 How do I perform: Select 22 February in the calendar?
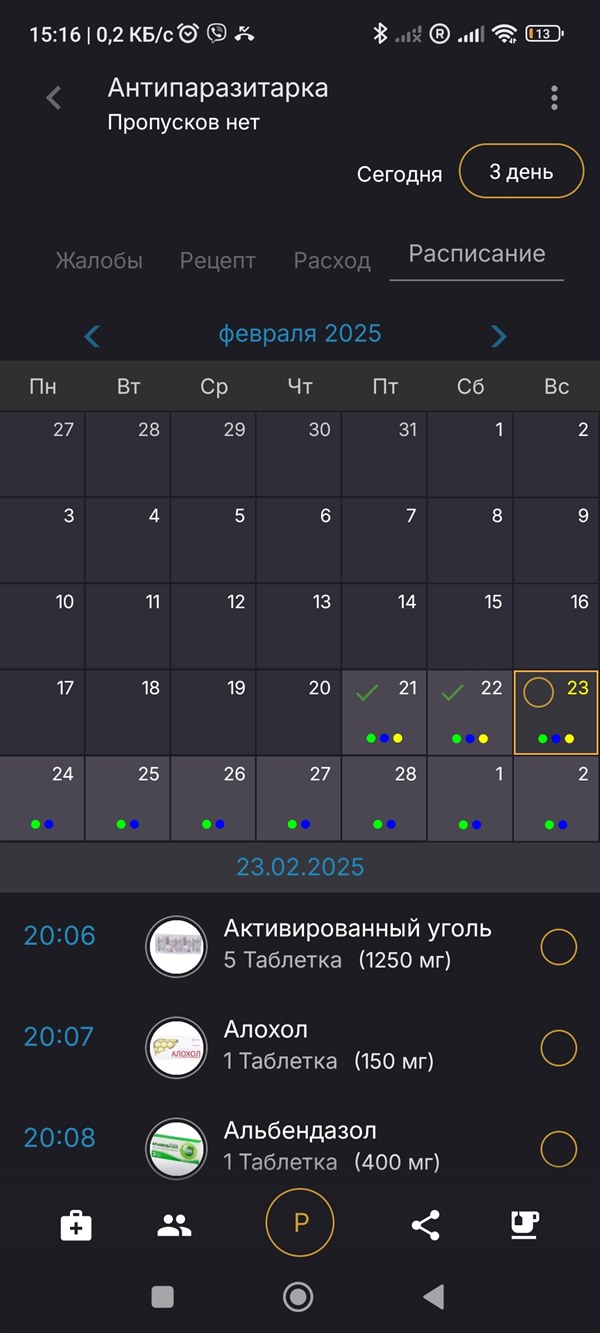470,712
